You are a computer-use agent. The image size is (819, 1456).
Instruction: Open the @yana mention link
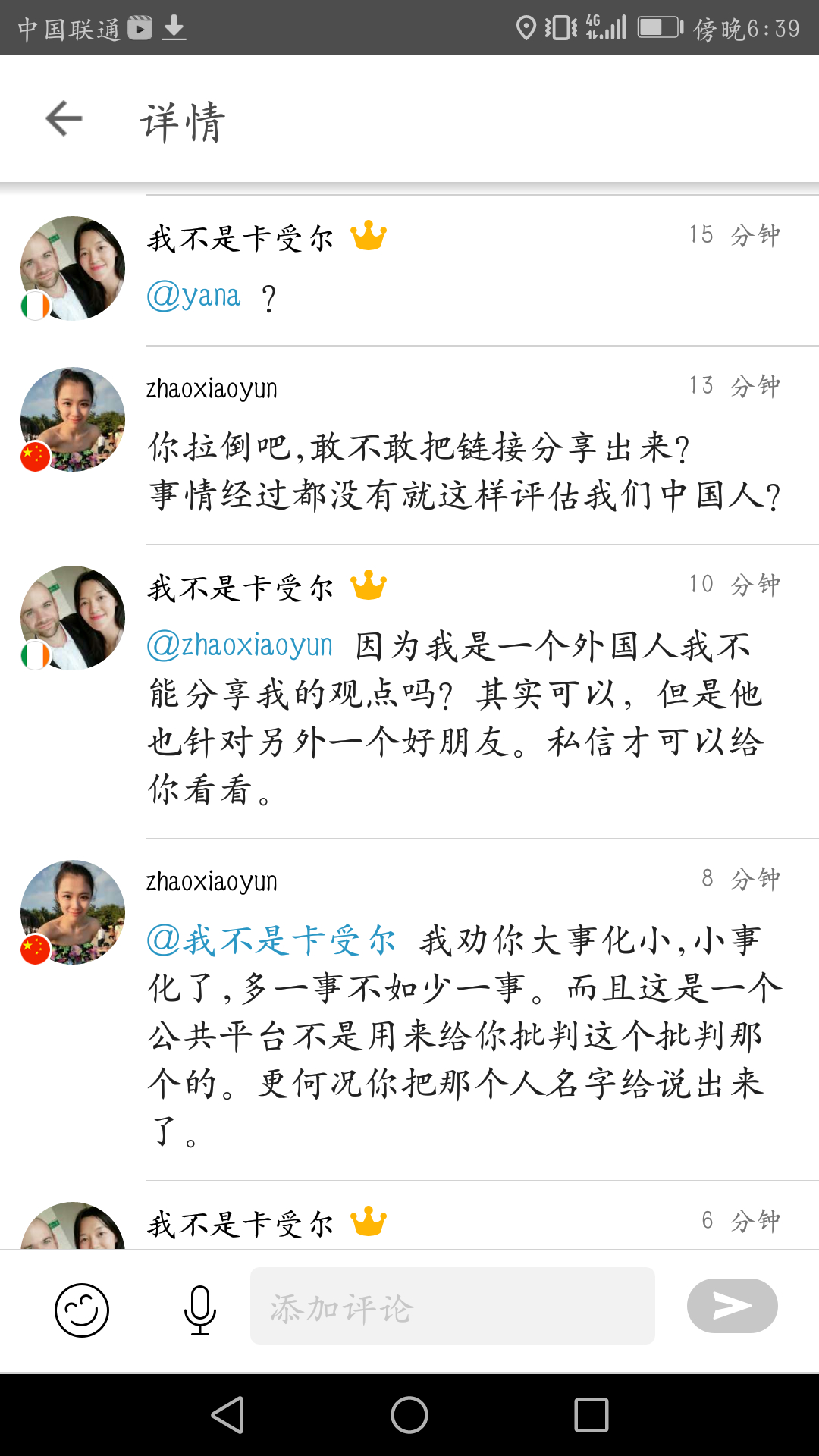(x=193, y=296)
